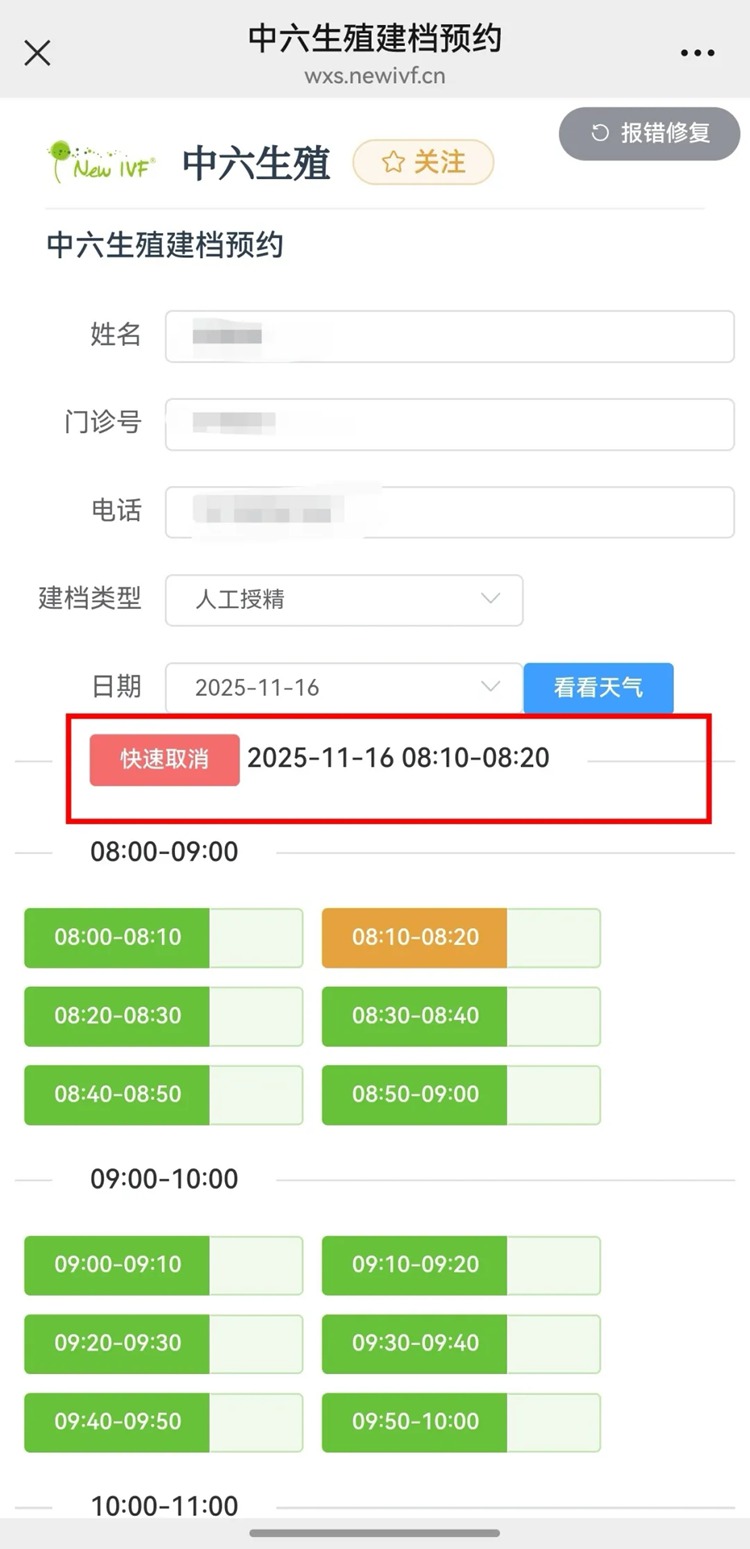The height and width of the screenshot is (1549, 750).
Task: Edit the 姓名 field
Action: 449,336
